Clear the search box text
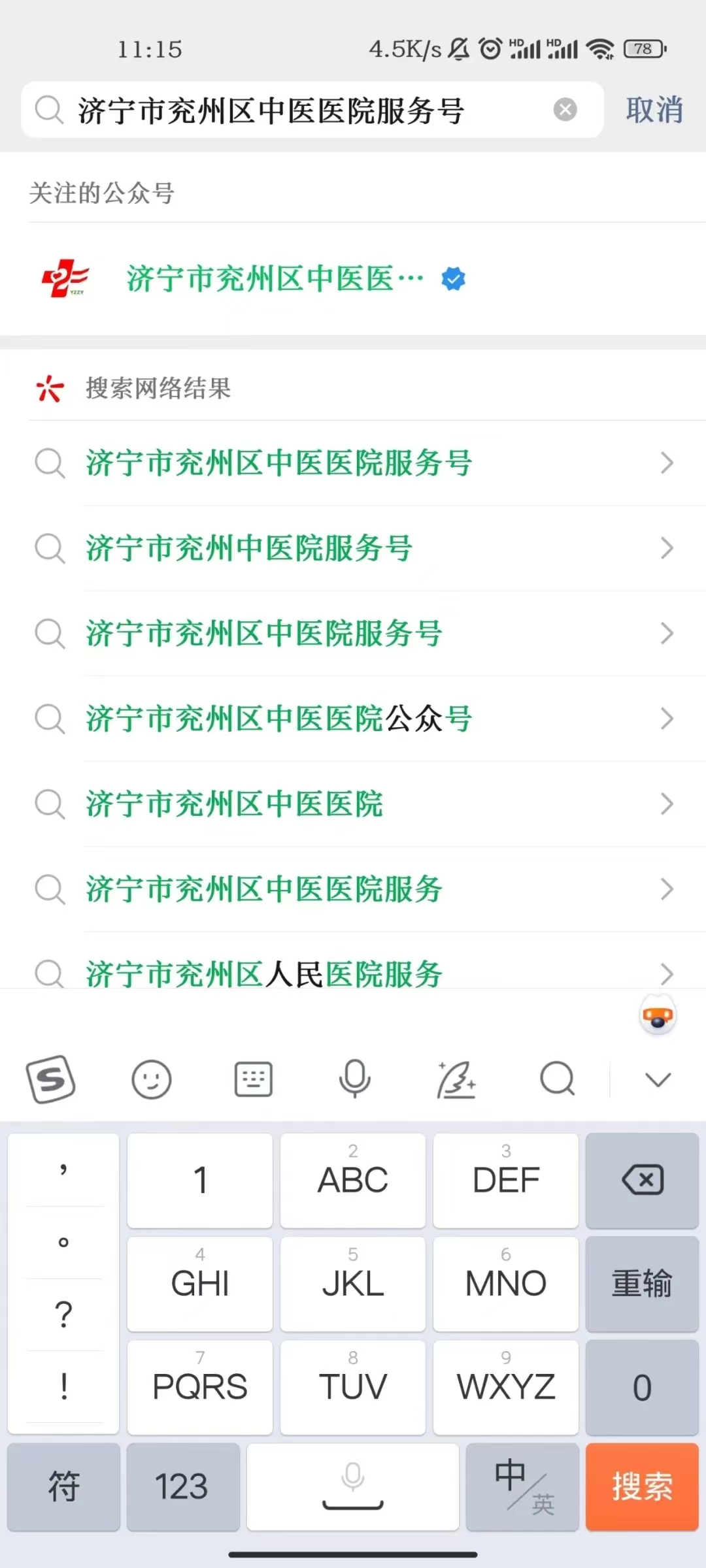 pos(565,110)
